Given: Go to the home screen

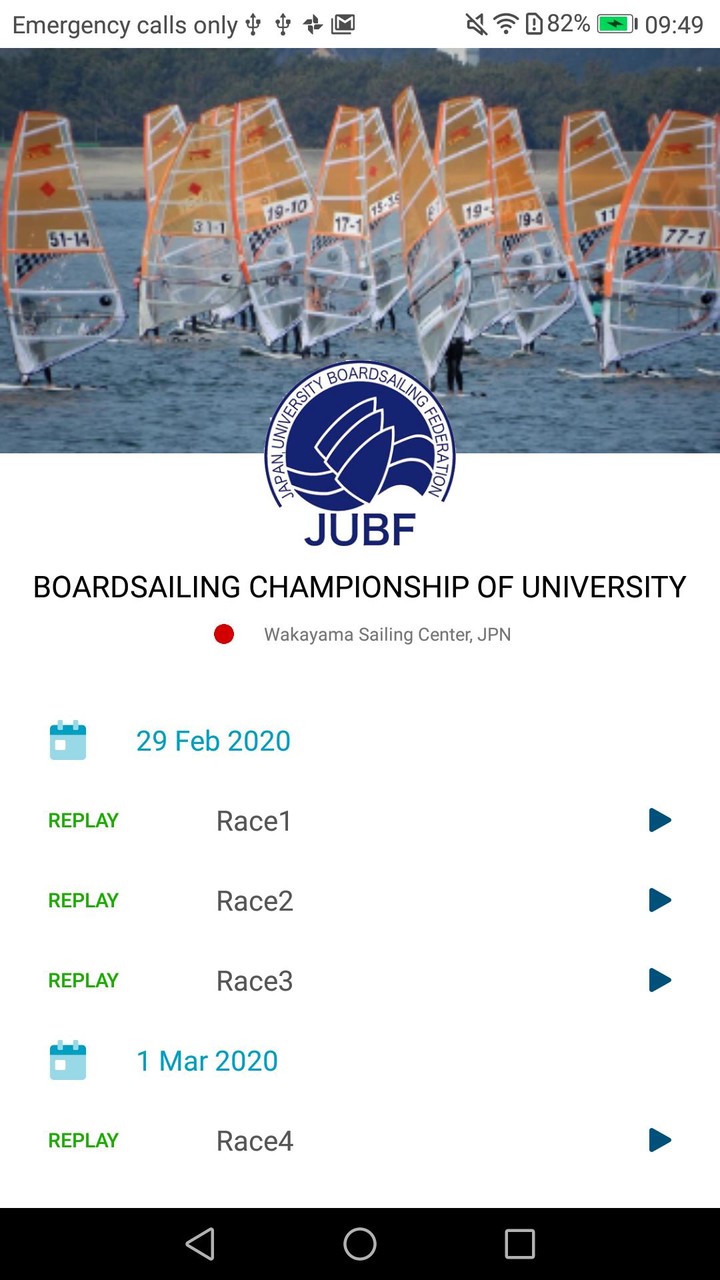Looking at the screenshot, I should click(360, 1244).
